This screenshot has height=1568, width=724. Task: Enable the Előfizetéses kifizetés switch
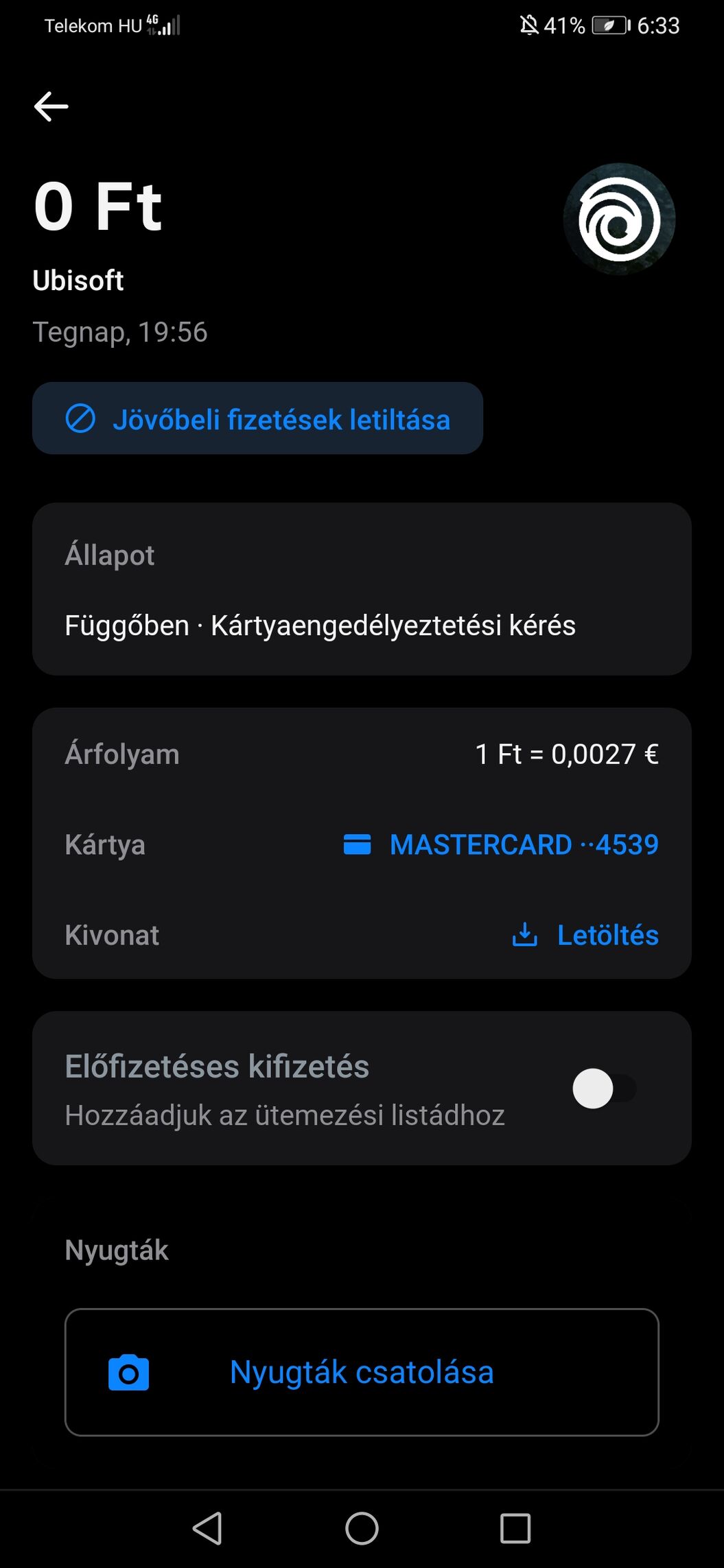(x=604, y=1089)
